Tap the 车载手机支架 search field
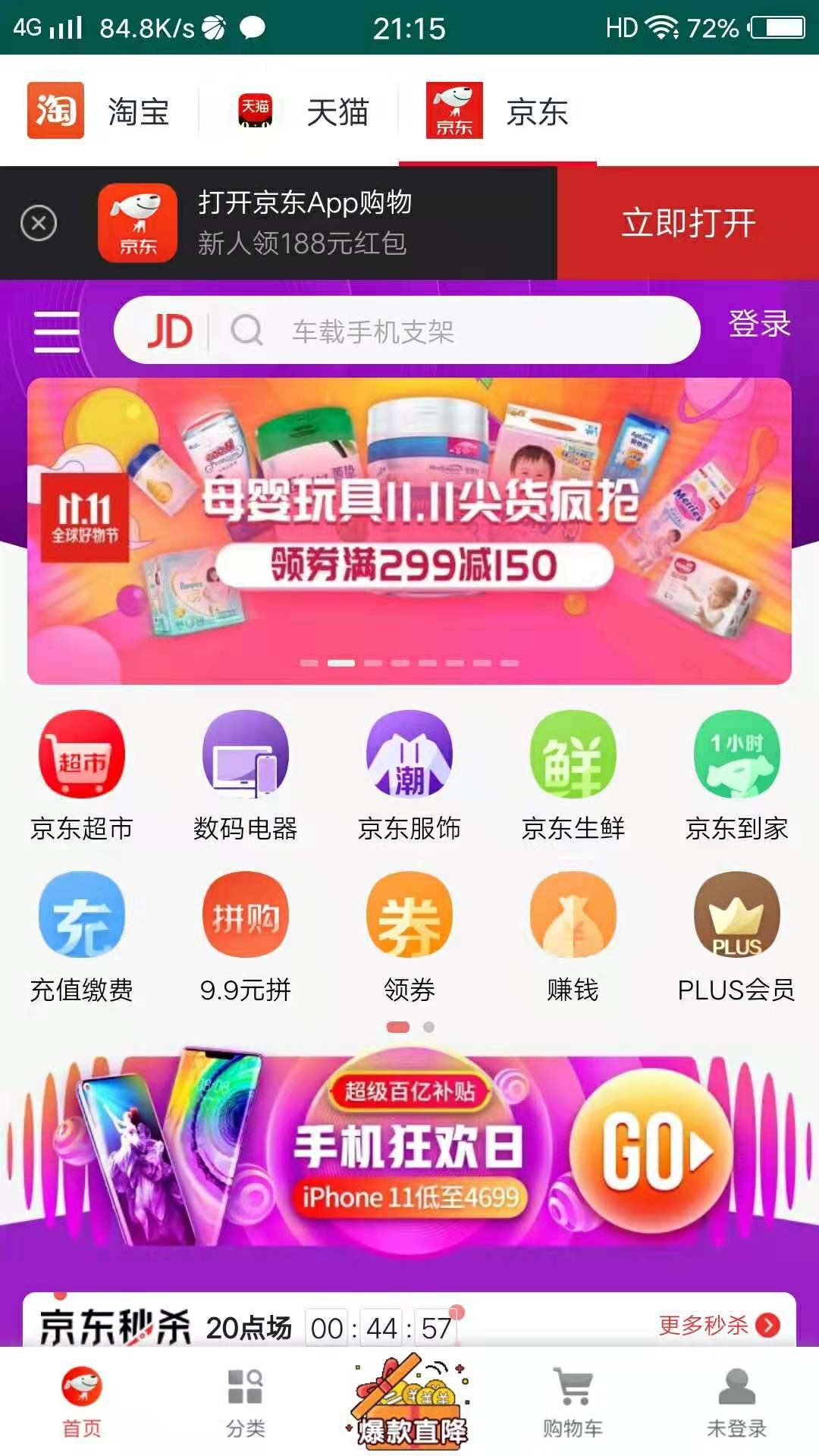Screen dimensions: 819x1456 pos(406,331)
